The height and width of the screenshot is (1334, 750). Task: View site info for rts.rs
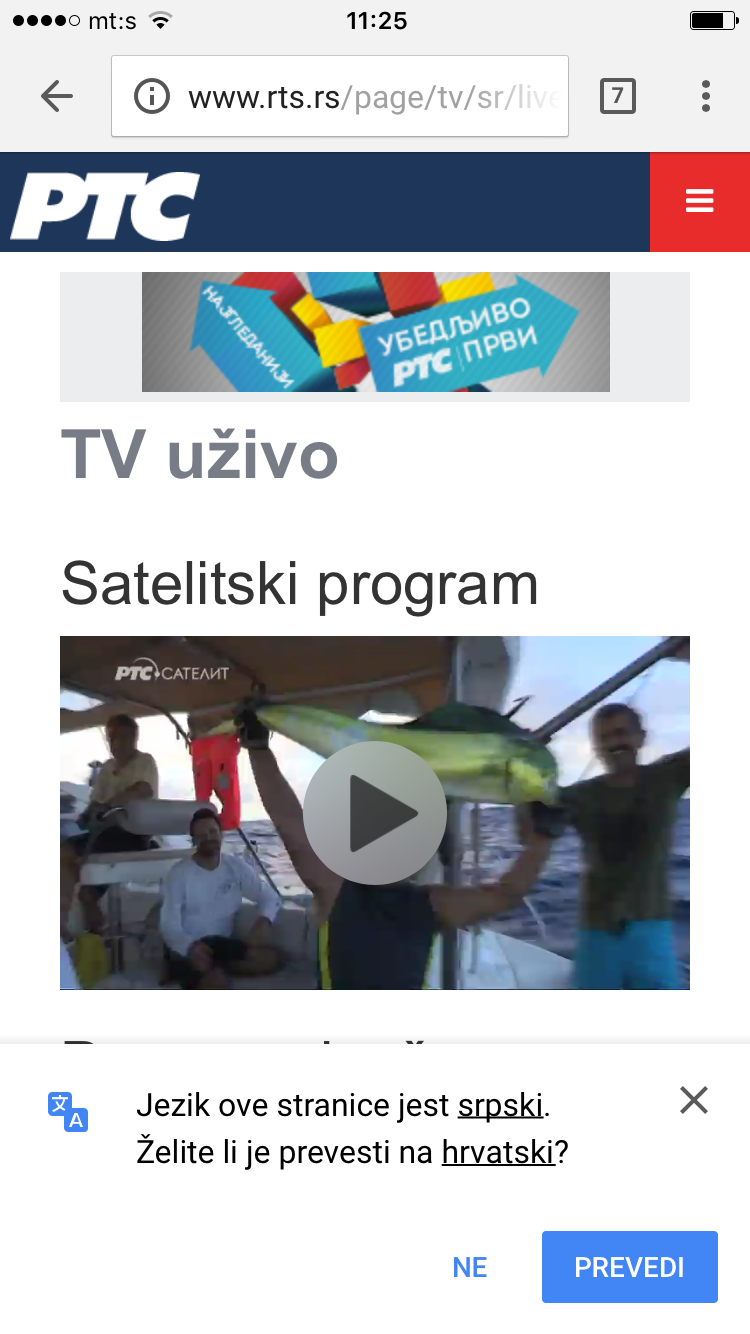pos(152,97)
